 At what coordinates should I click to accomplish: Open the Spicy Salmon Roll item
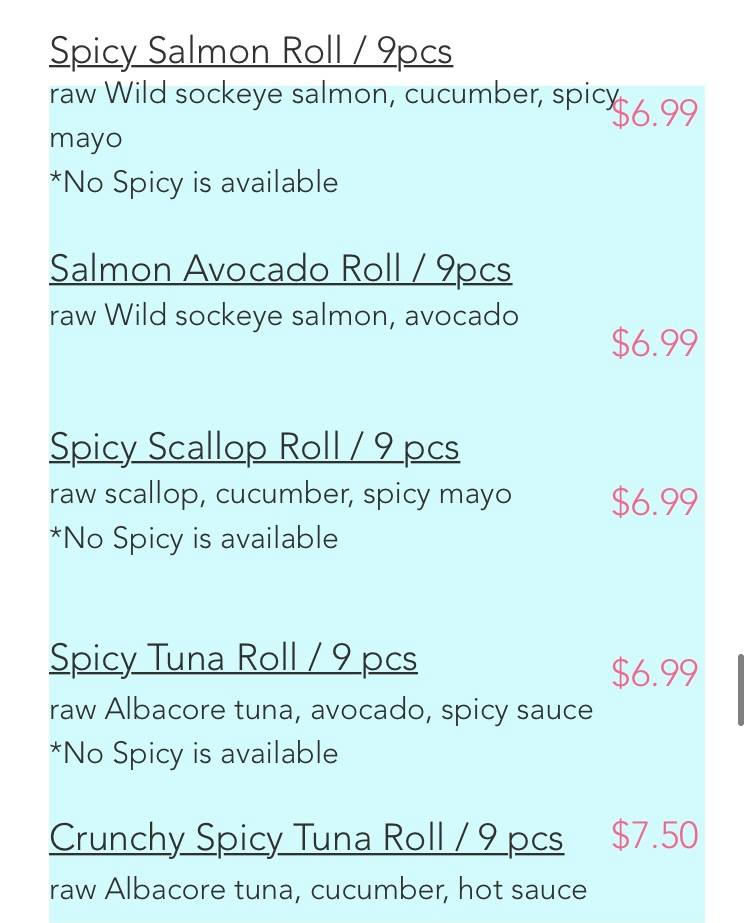click(x=251, y=50)
